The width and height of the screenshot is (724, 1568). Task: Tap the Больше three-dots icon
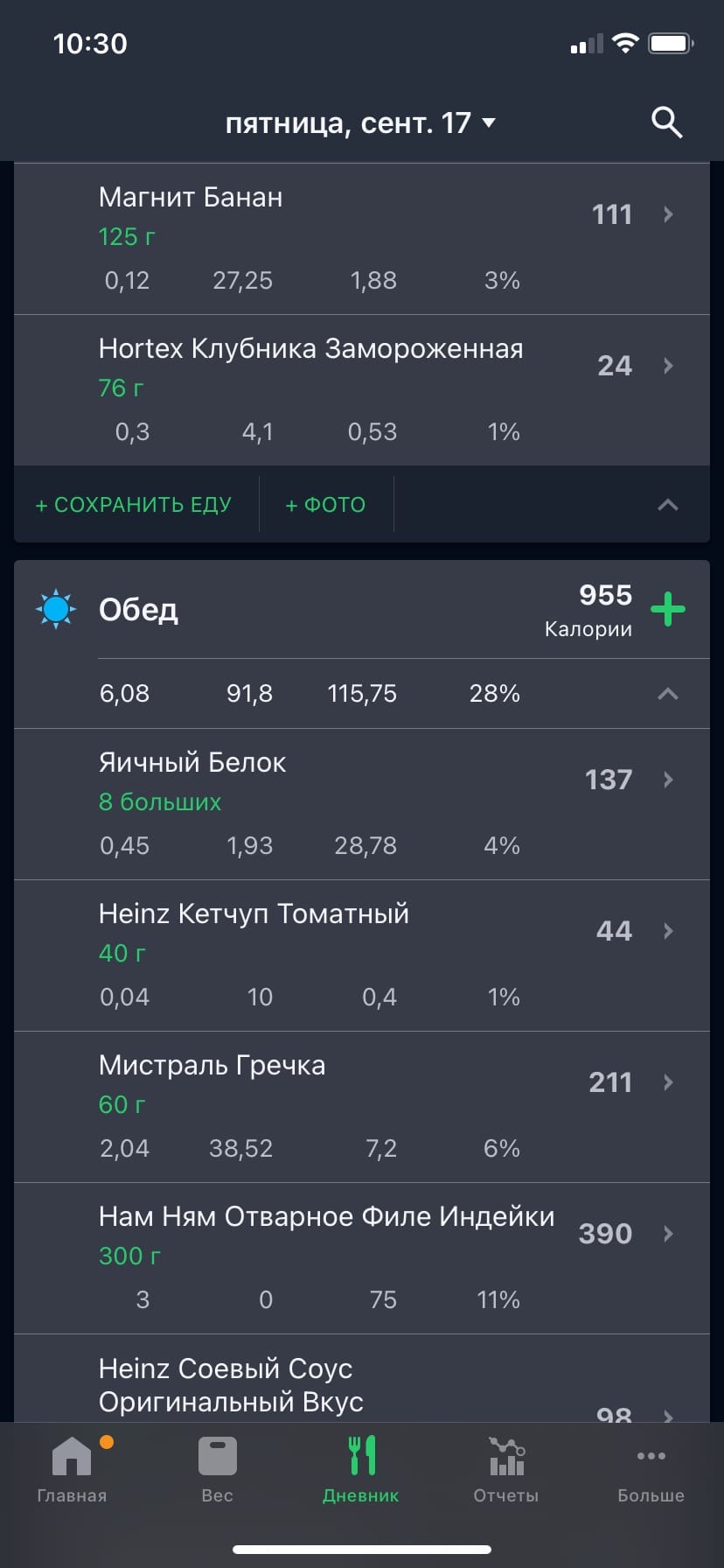(x=651, y=1470)
